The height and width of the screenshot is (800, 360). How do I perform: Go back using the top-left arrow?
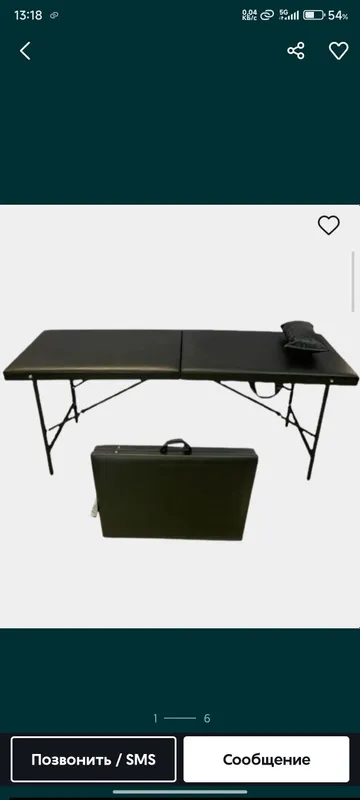[25, 51]
